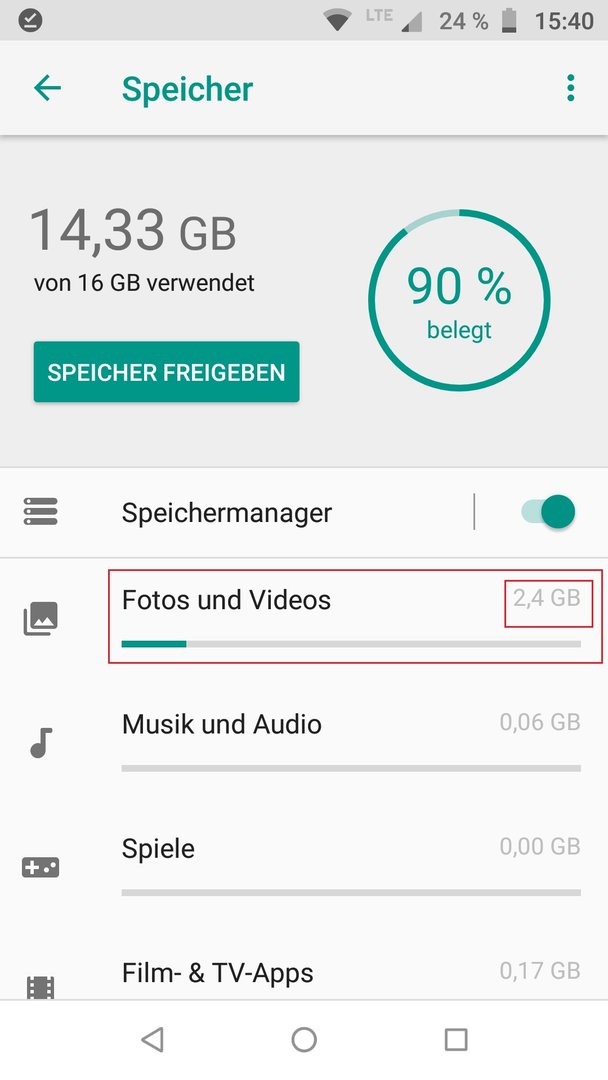Open the Speichermanager settings row
This screenshot has width=608, height=1080.
[x=236, y=512]
